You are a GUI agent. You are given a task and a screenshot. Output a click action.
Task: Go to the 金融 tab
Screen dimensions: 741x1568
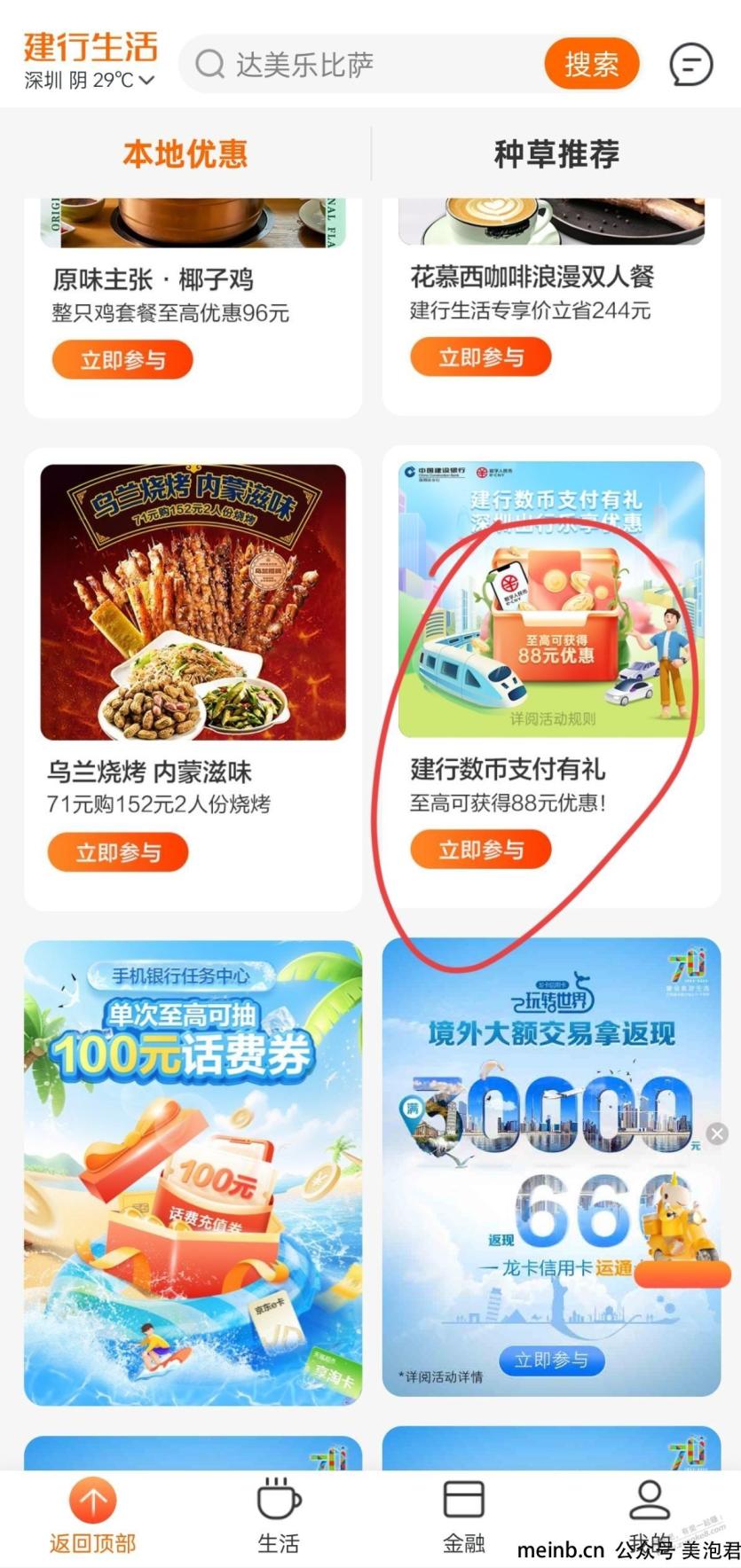463,1517
